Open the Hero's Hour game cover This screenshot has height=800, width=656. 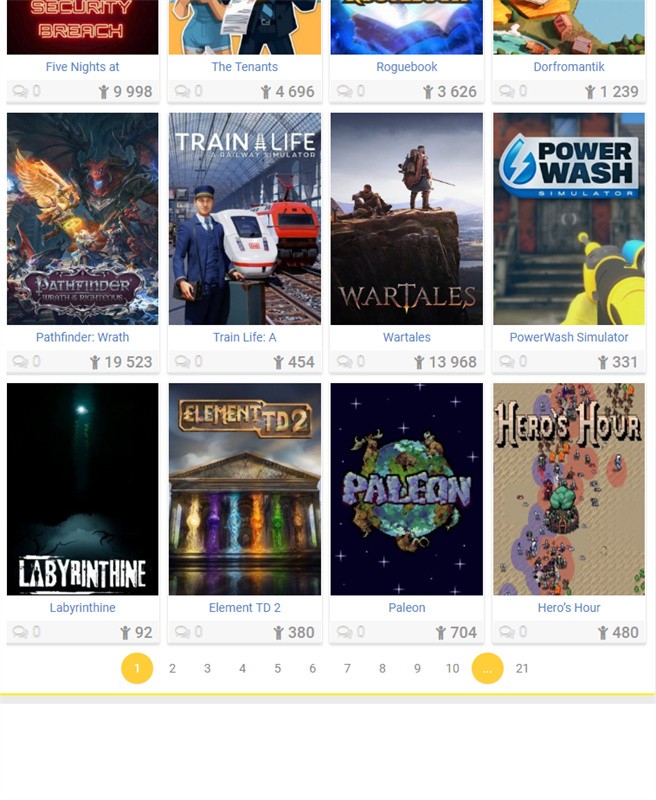[569, 489]
